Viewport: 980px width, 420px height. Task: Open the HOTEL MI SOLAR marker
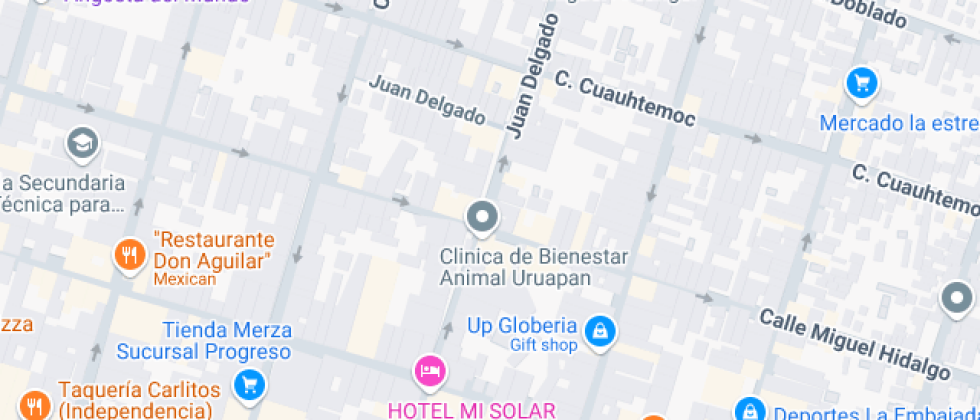tap(429, 371)
